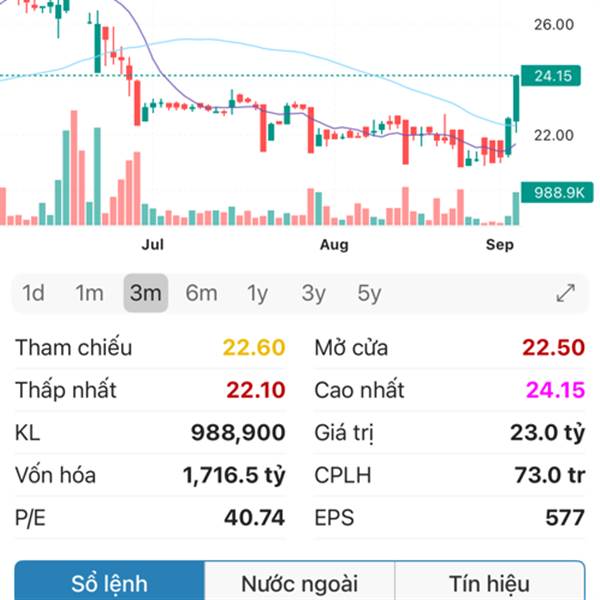
Task: Switch chart to 6m range
Action: 201,293
